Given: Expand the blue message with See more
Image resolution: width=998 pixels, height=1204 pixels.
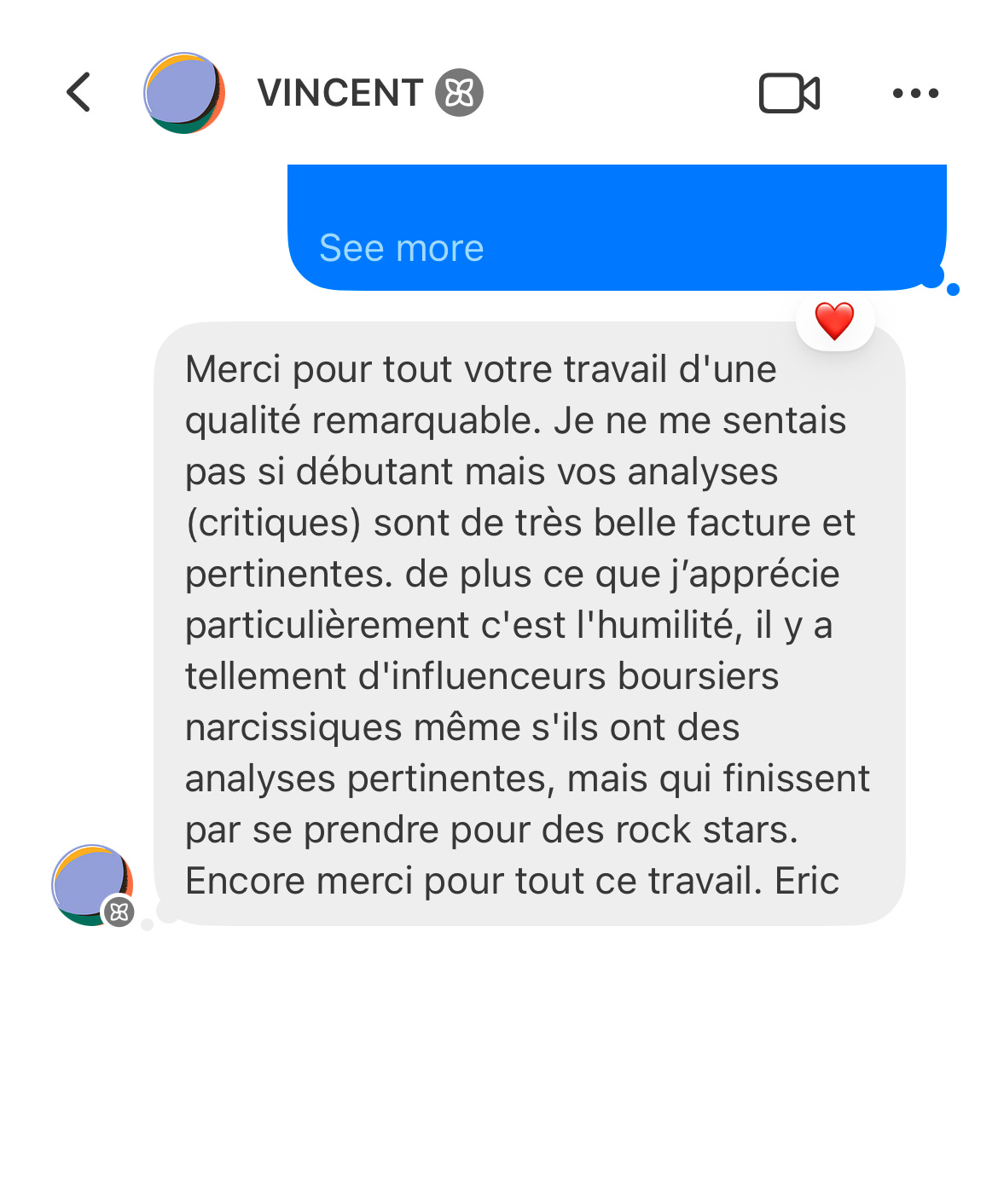Looking at the screenshot, I should (x=401, y=248).
